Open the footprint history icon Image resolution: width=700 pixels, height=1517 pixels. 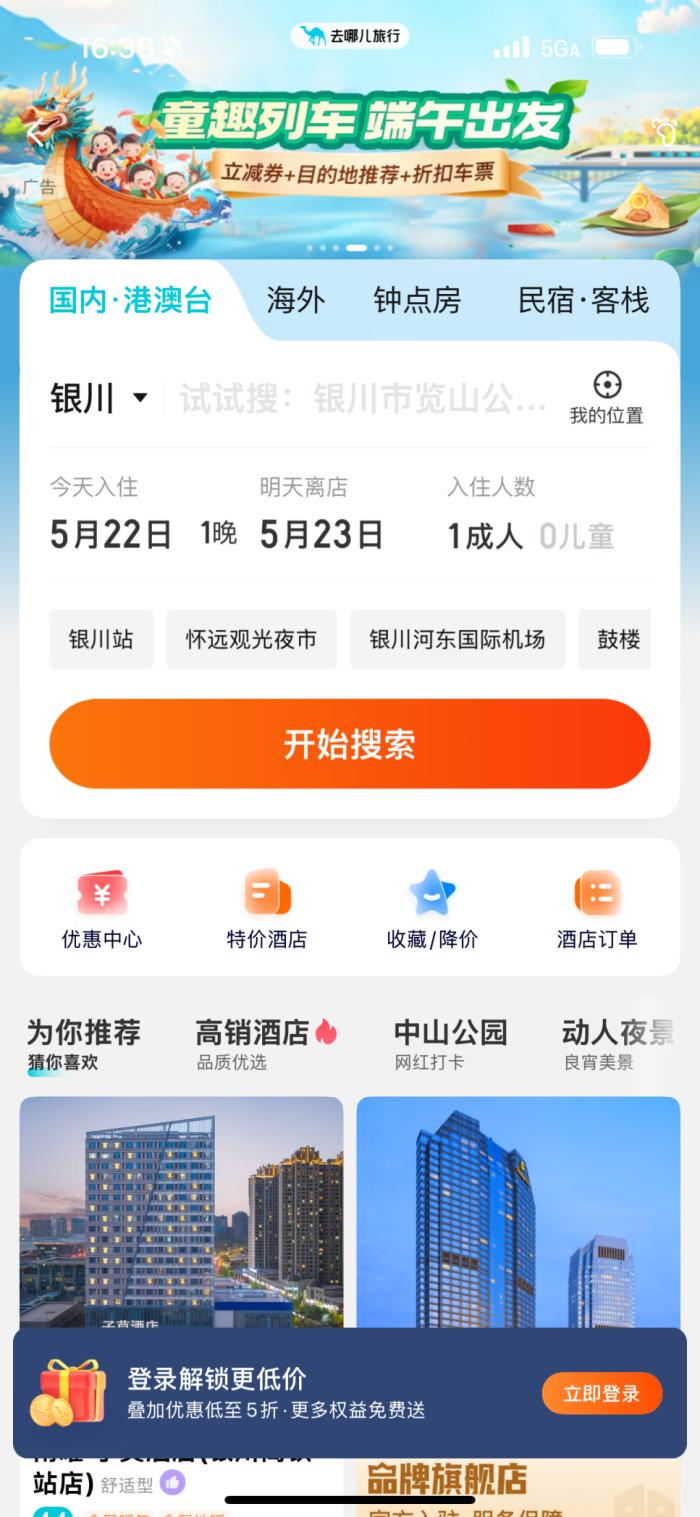coord(664,131)
